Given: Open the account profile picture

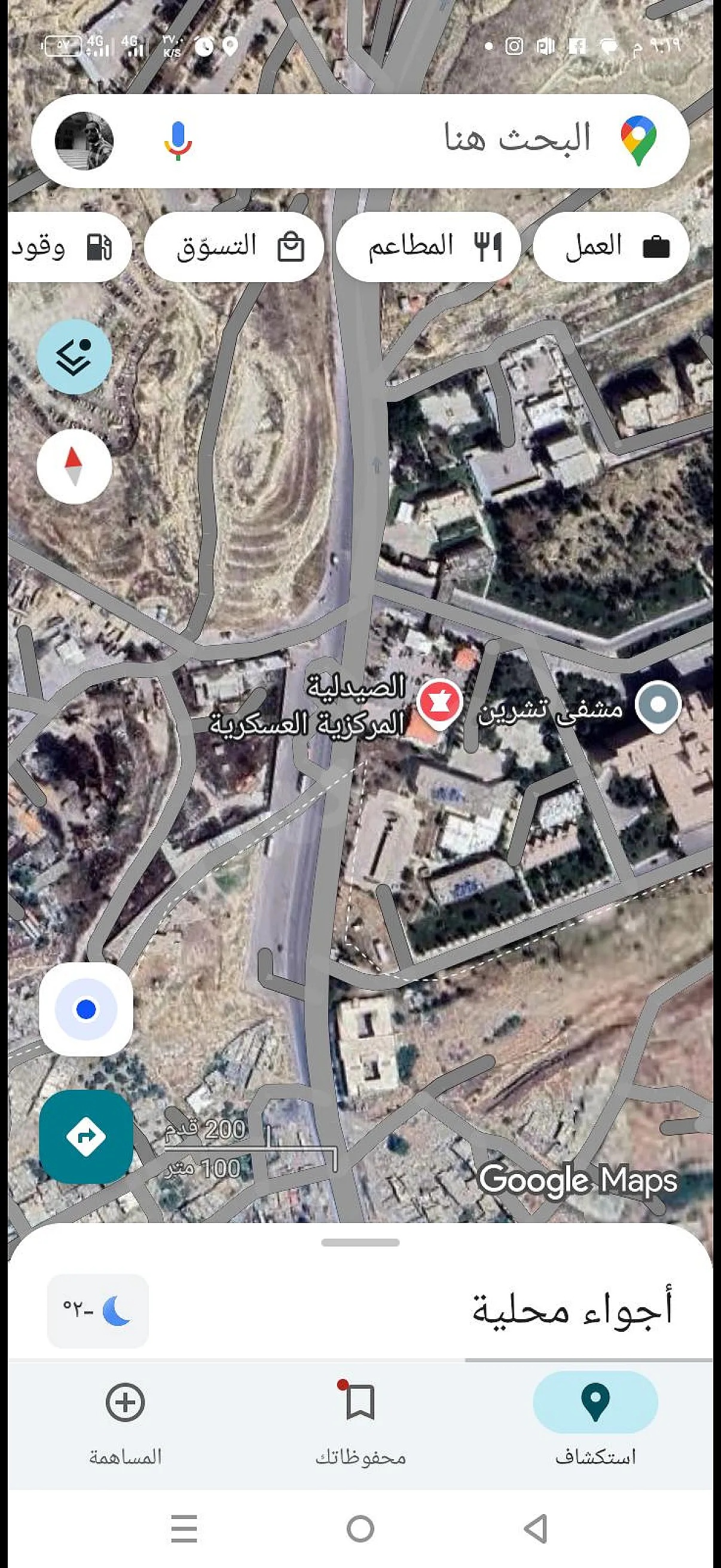Looking at the screenshot, I should [84, 141].
